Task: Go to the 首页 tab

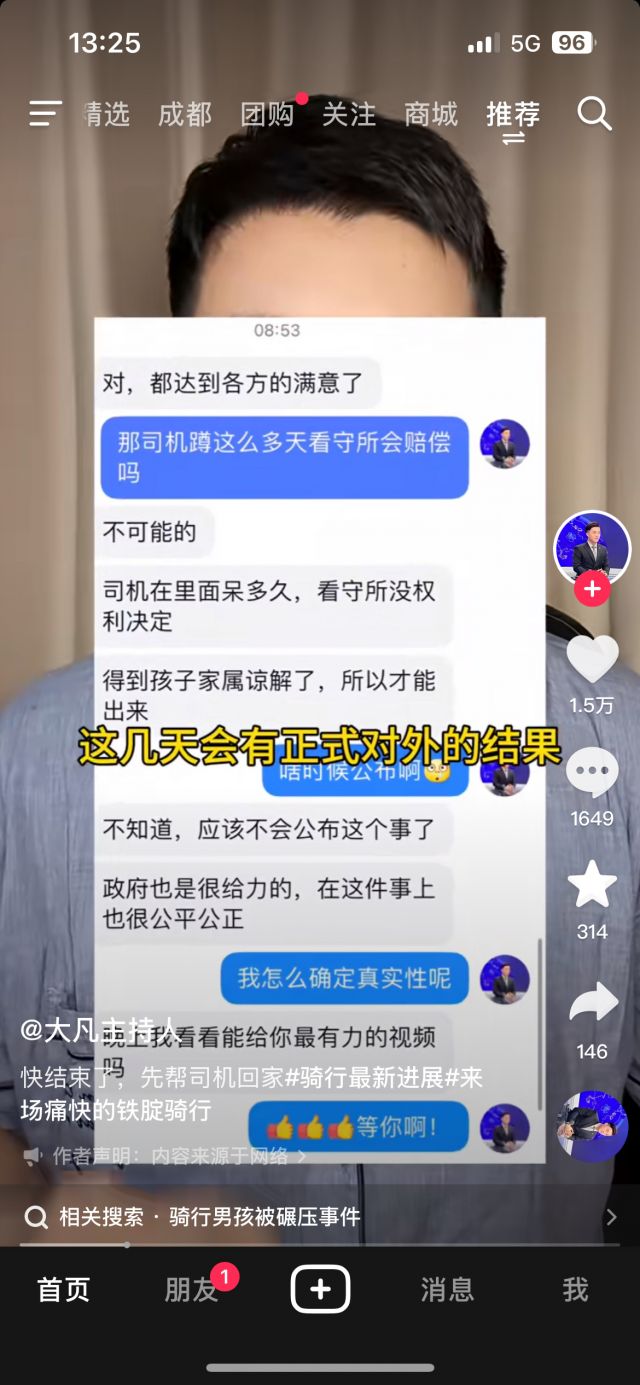Action: point(63,1290)
